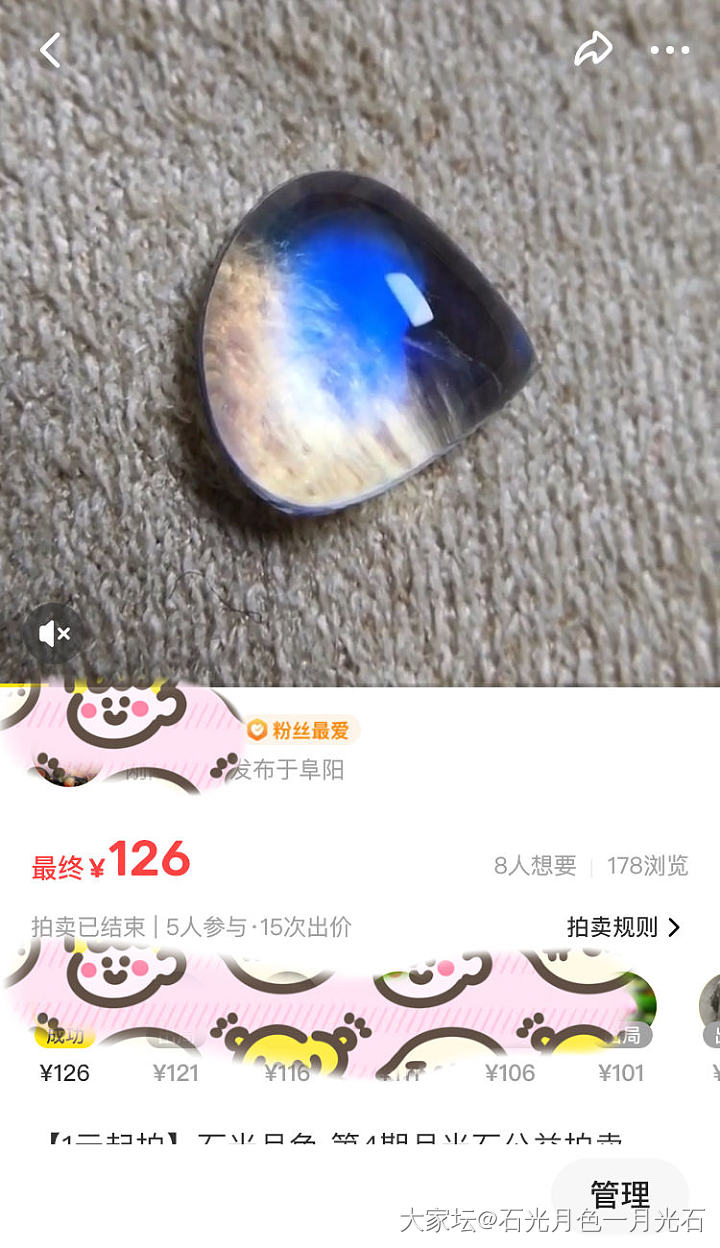Viewport: 720px width, 1248px height.
Task: Go back to the previous page
Action: point(51,50)
